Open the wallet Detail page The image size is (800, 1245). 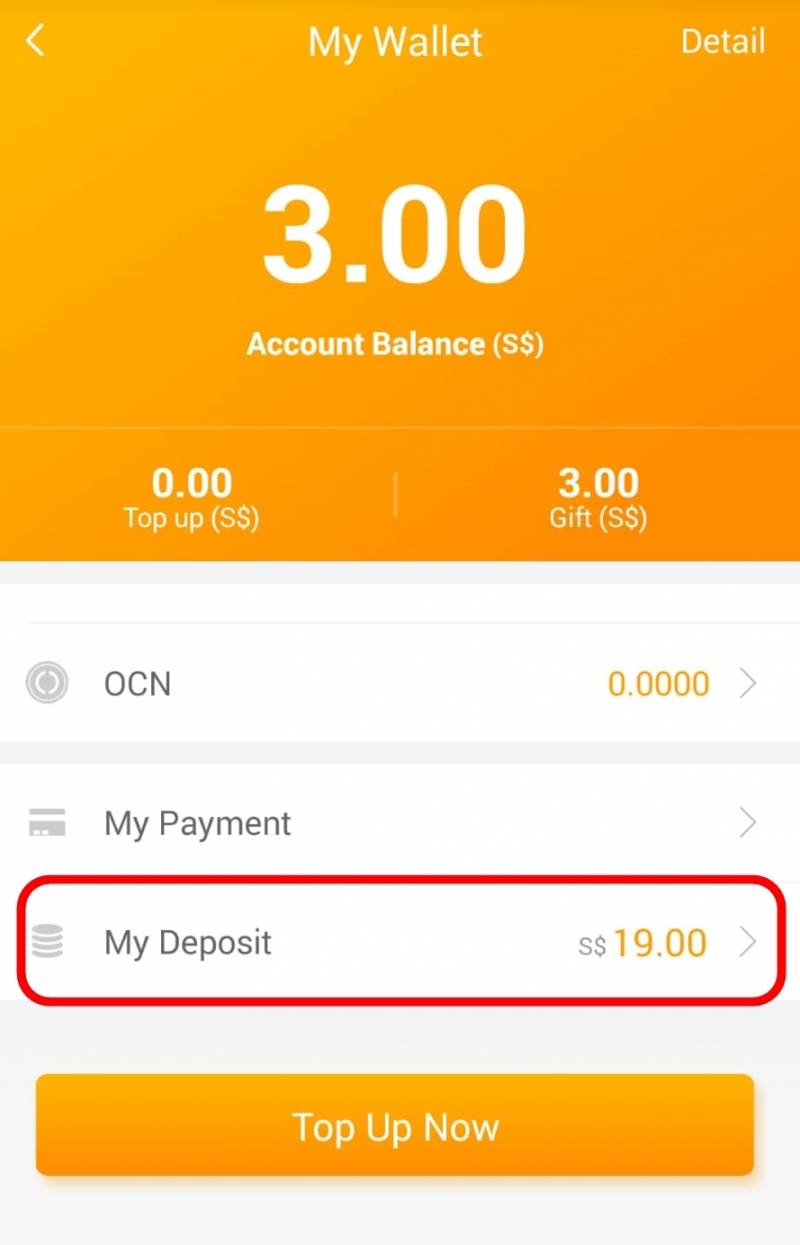[x=722, y=42]
